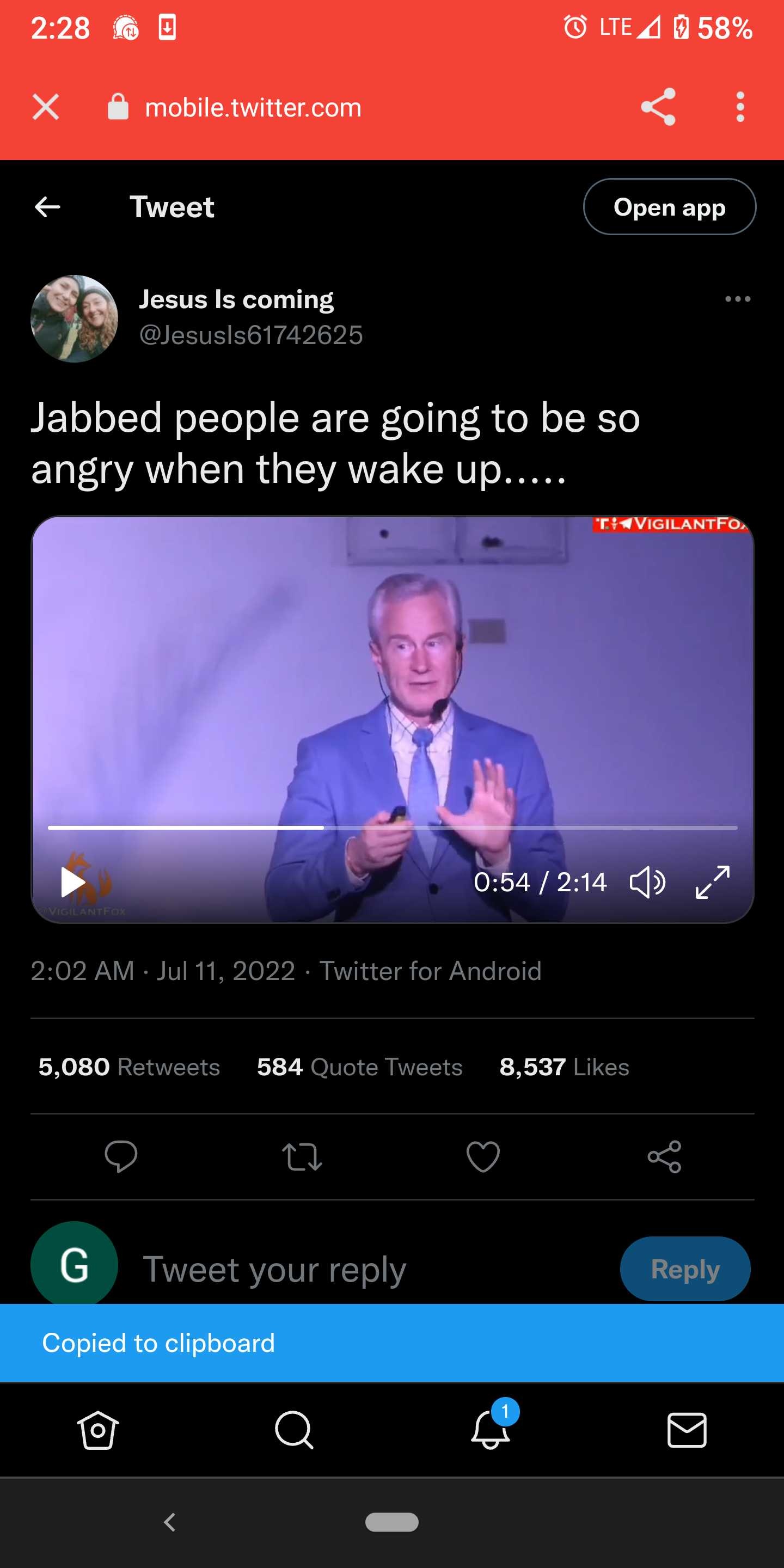
Task: View the 584 Quote Tweets
Action: click(360, 1067)
